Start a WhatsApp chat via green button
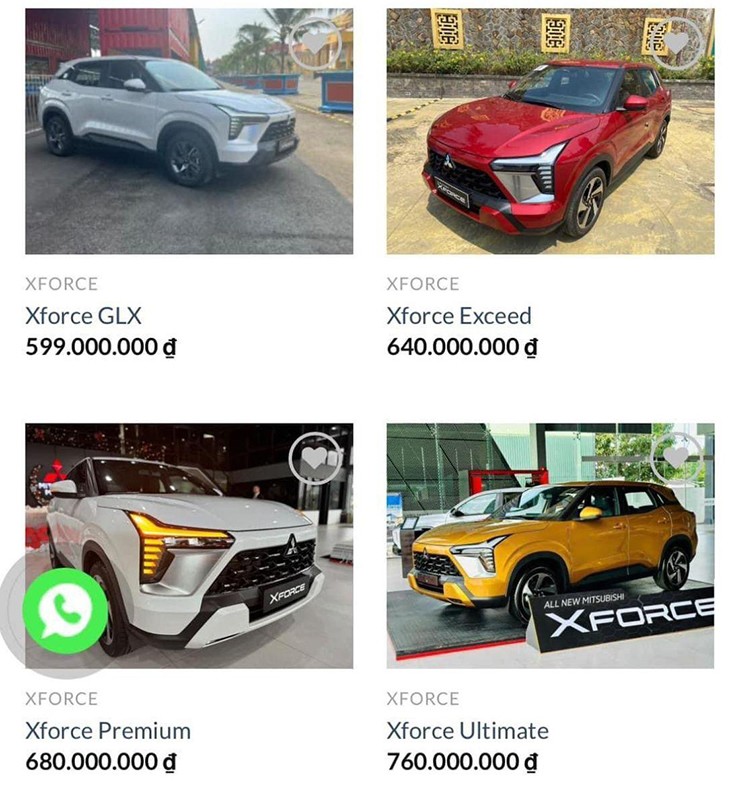 [x=65, y=610]
